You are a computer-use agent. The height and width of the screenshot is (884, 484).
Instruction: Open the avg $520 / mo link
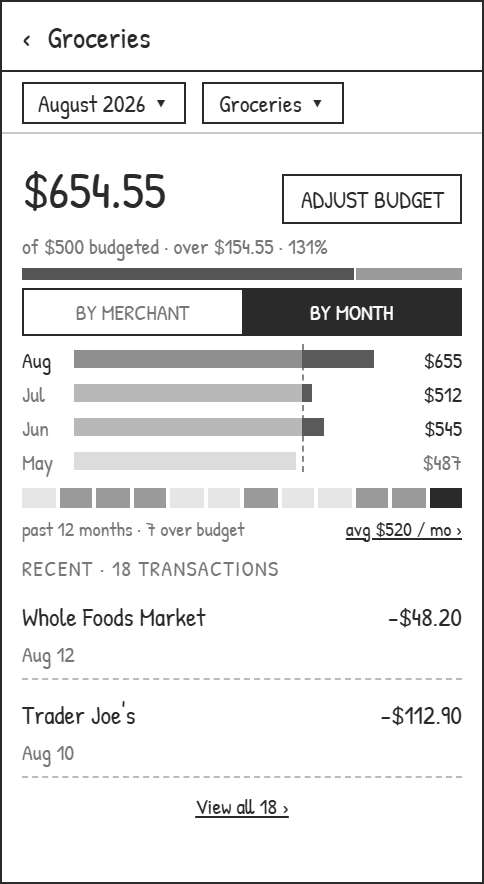point(403,531)
